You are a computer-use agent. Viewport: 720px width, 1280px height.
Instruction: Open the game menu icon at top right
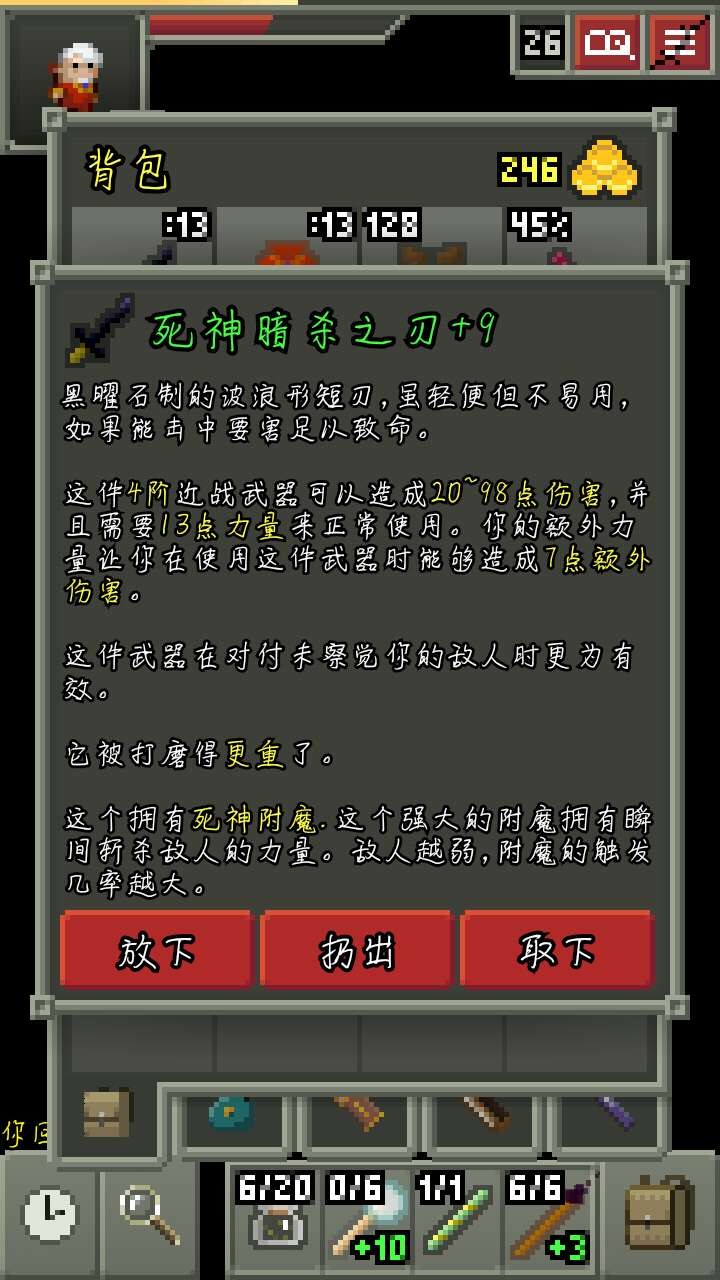tap(681, 43)
